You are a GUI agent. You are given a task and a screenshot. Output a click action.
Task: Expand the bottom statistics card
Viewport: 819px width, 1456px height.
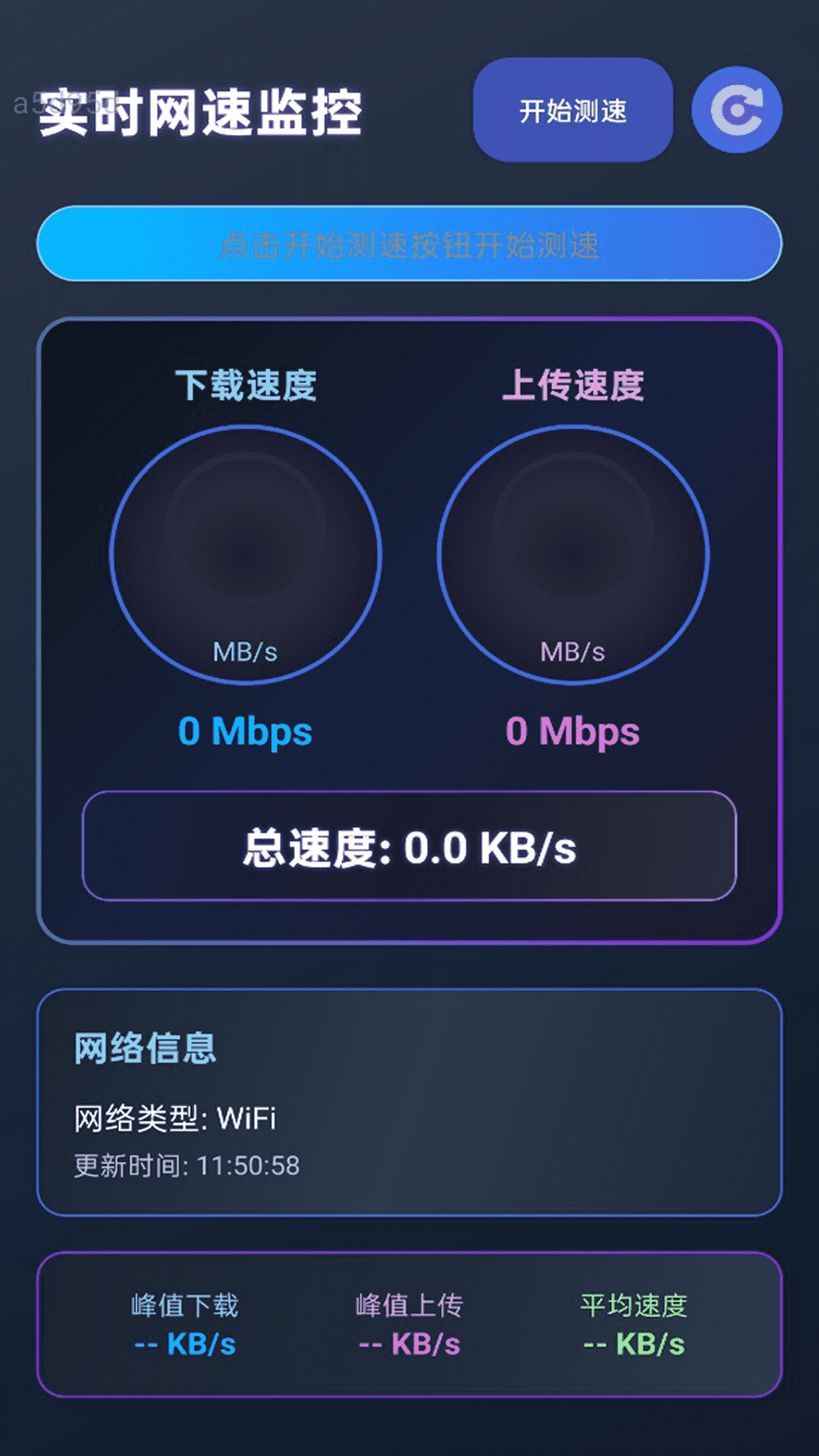(409, 1323)
